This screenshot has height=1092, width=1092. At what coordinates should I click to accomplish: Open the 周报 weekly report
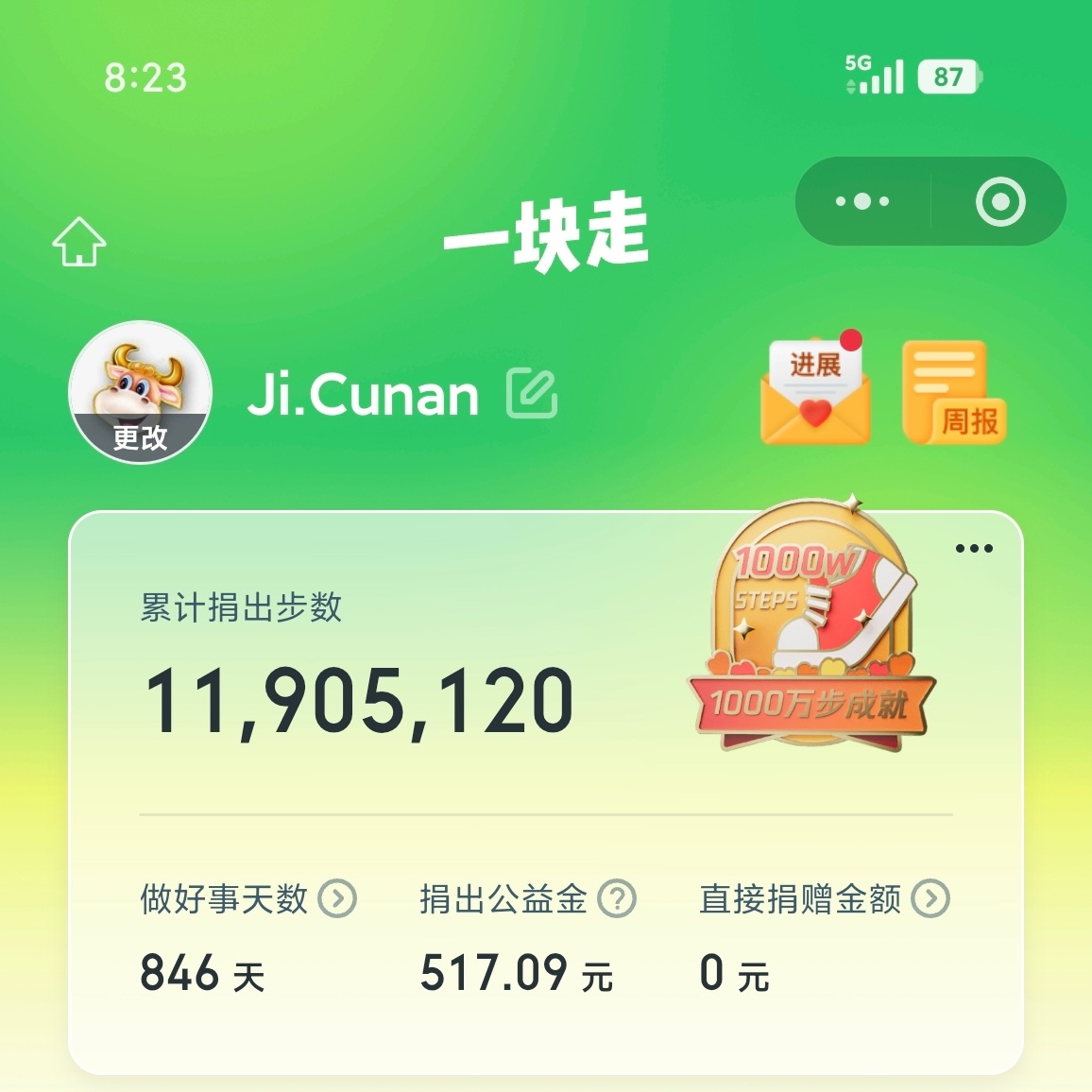(x=954, y=393)
